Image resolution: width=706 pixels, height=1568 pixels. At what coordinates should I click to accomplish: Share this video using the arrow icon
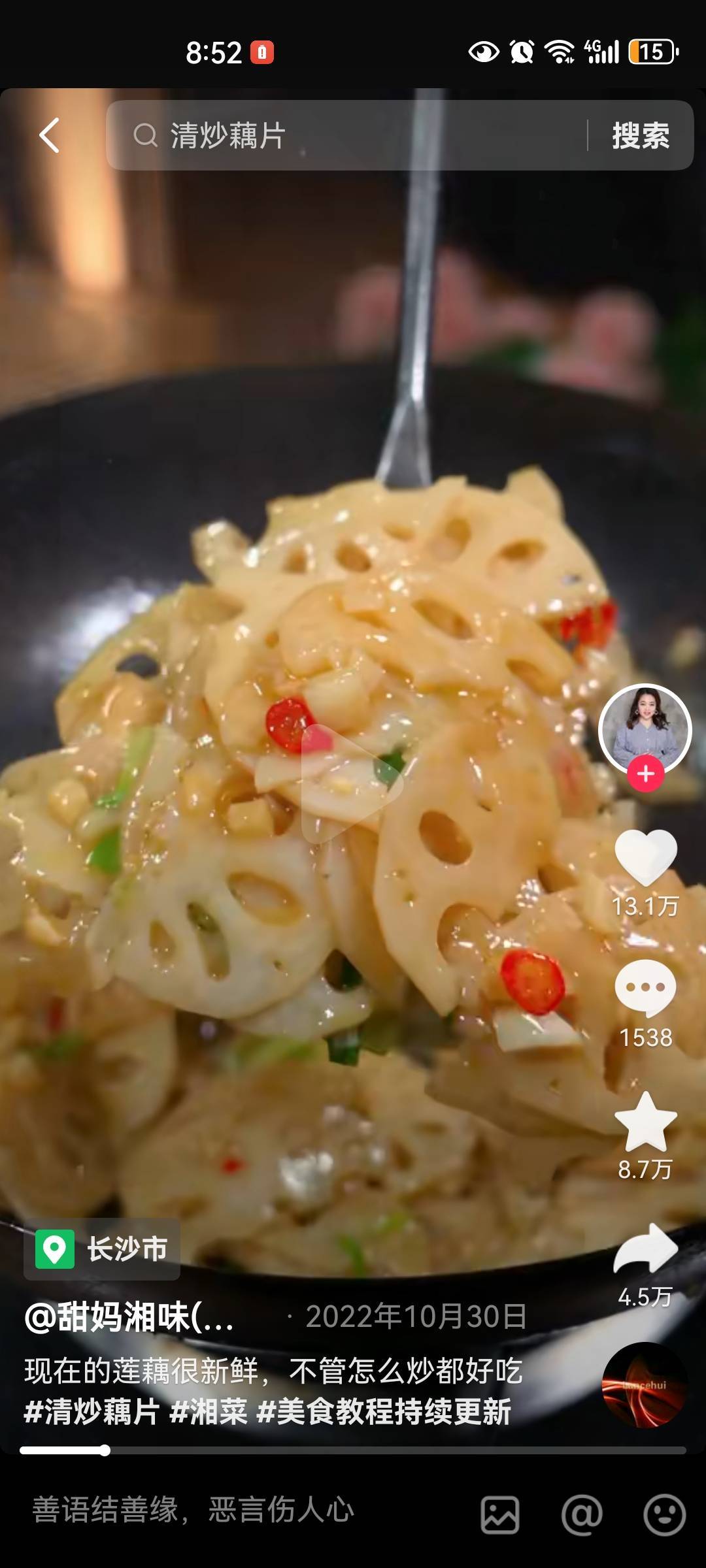click(x=646, y=1249)
